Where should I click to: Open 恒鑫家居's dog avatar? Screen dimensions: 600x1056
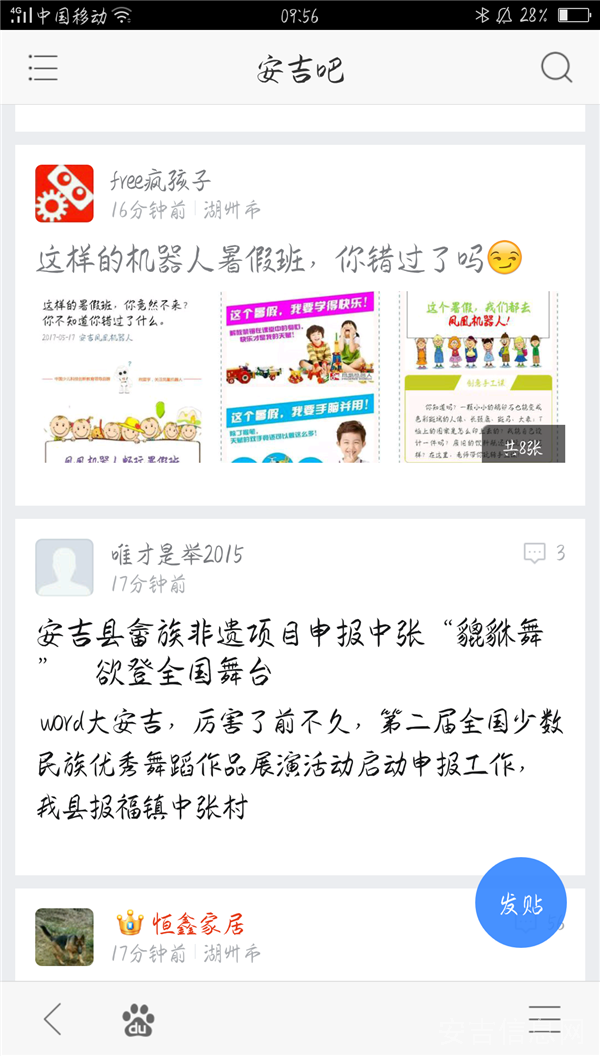click(x=65, y=937)
